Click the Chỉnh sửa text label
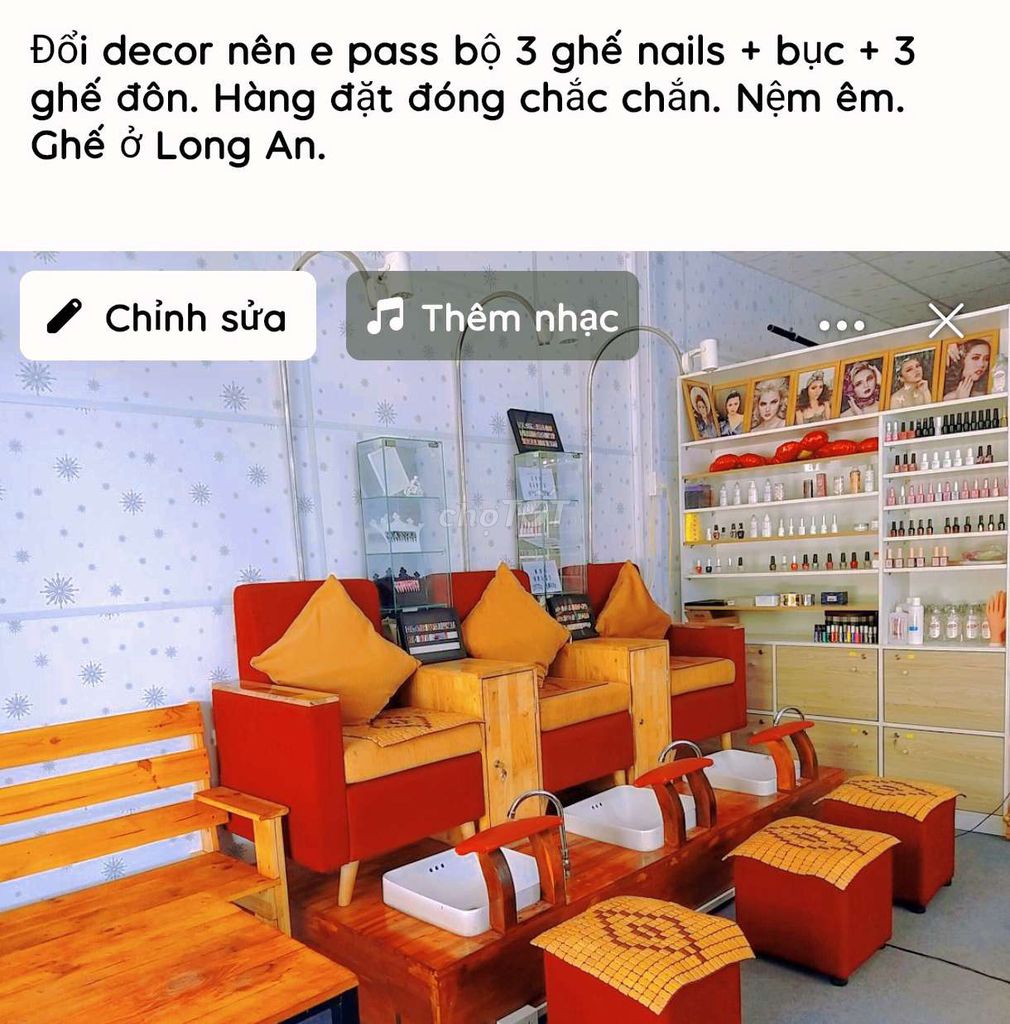Image resolution: width=1010 pixels, height=1024 pixels. tap(193, 317)
